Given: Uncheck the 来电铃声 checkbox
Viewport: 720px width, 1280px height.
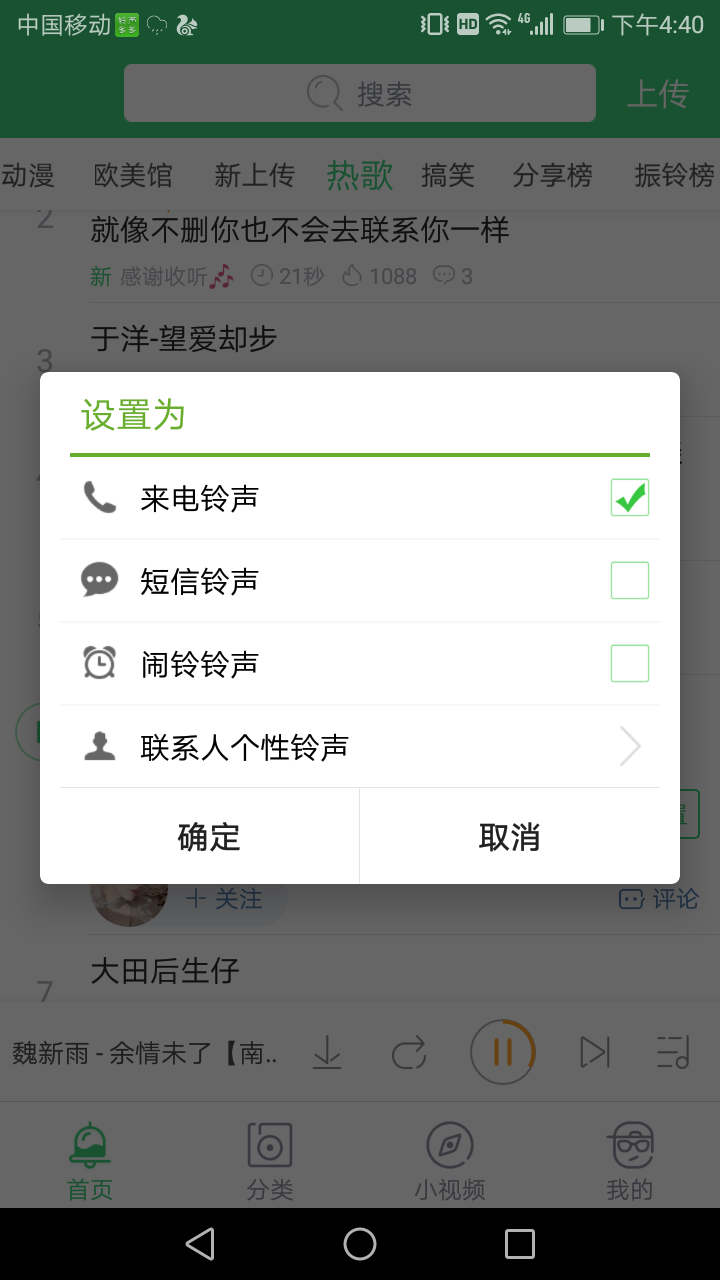Looking at the screenshot, I should click(630, 498).
